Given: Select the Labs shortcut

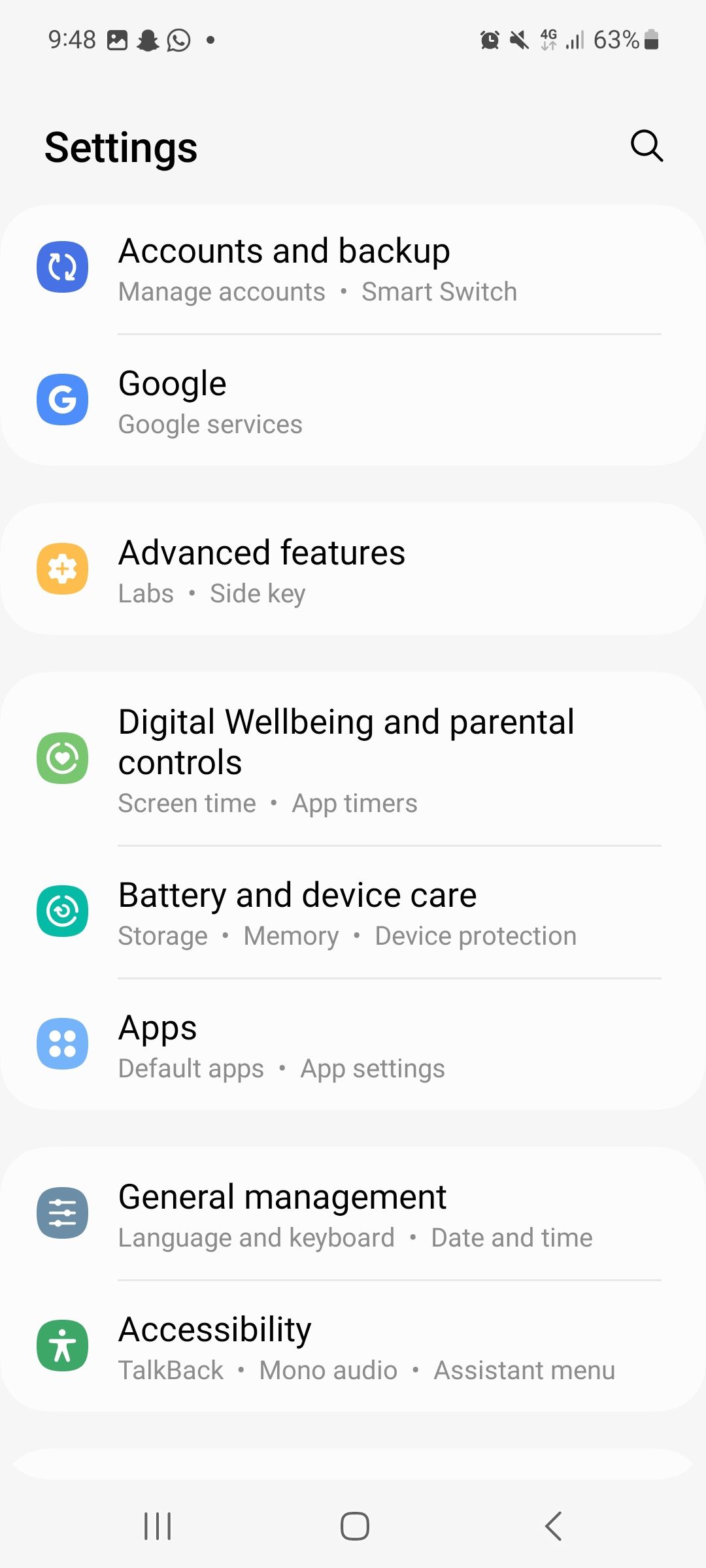Looking at the screenshot, I should [x=145, y=593].
